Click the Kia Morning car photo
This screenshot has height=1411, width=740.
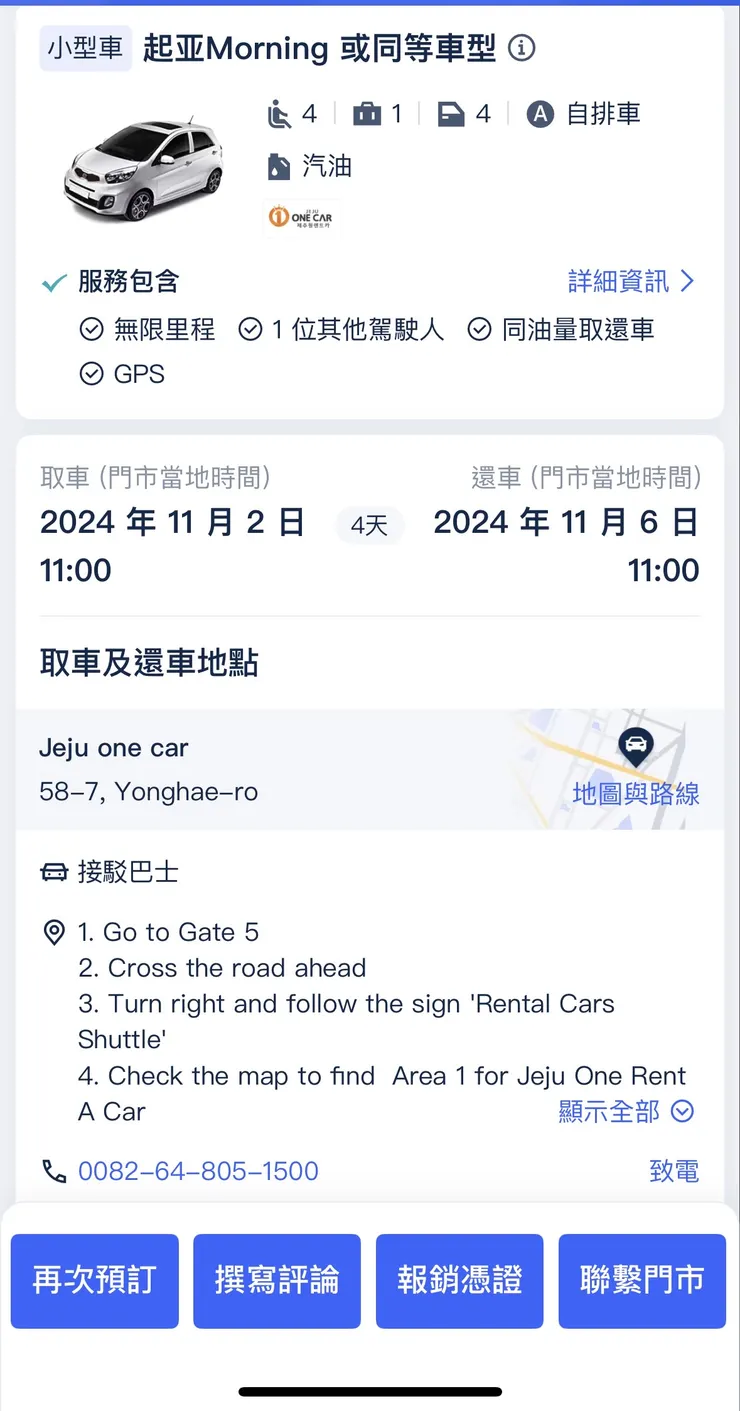tap(145, 168)
